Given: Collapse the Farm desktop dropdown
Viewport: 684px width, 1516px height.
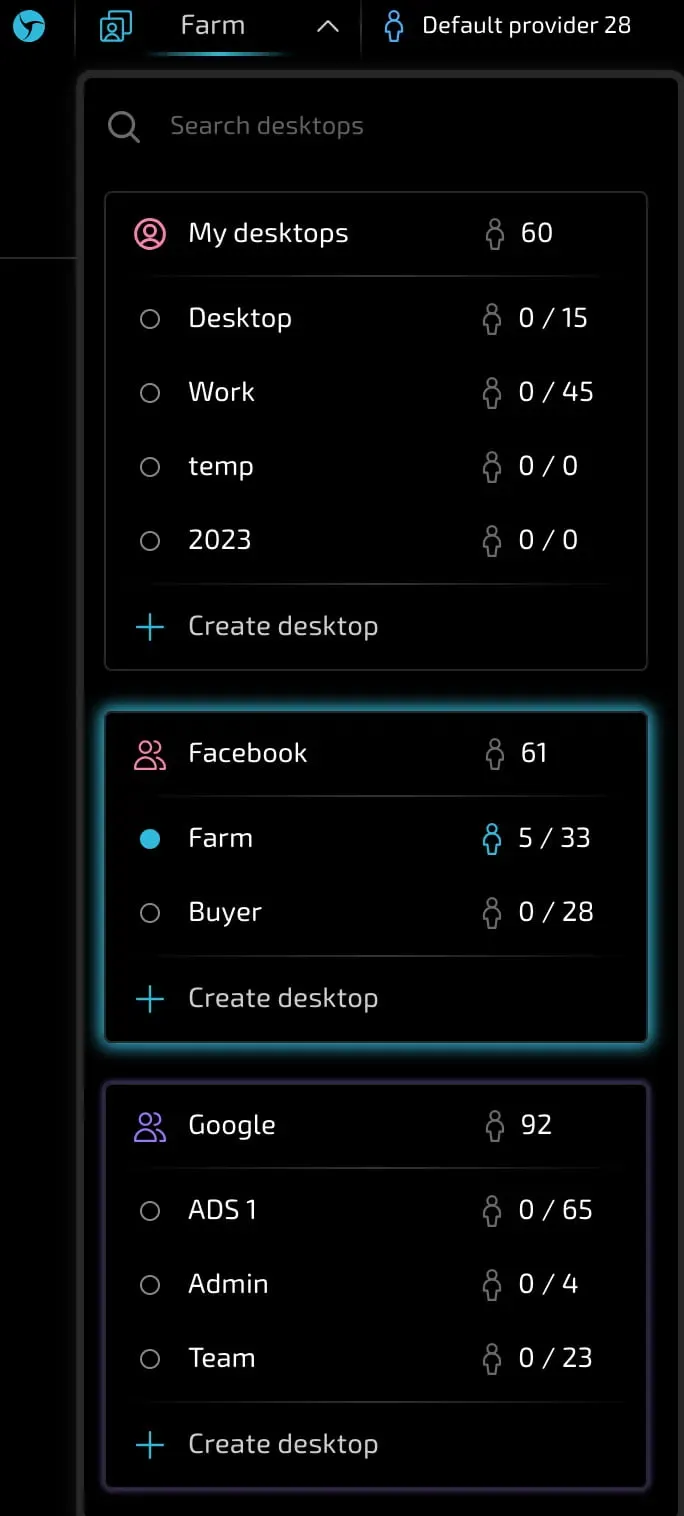Looking at the screenshot, I should [327, 27].
